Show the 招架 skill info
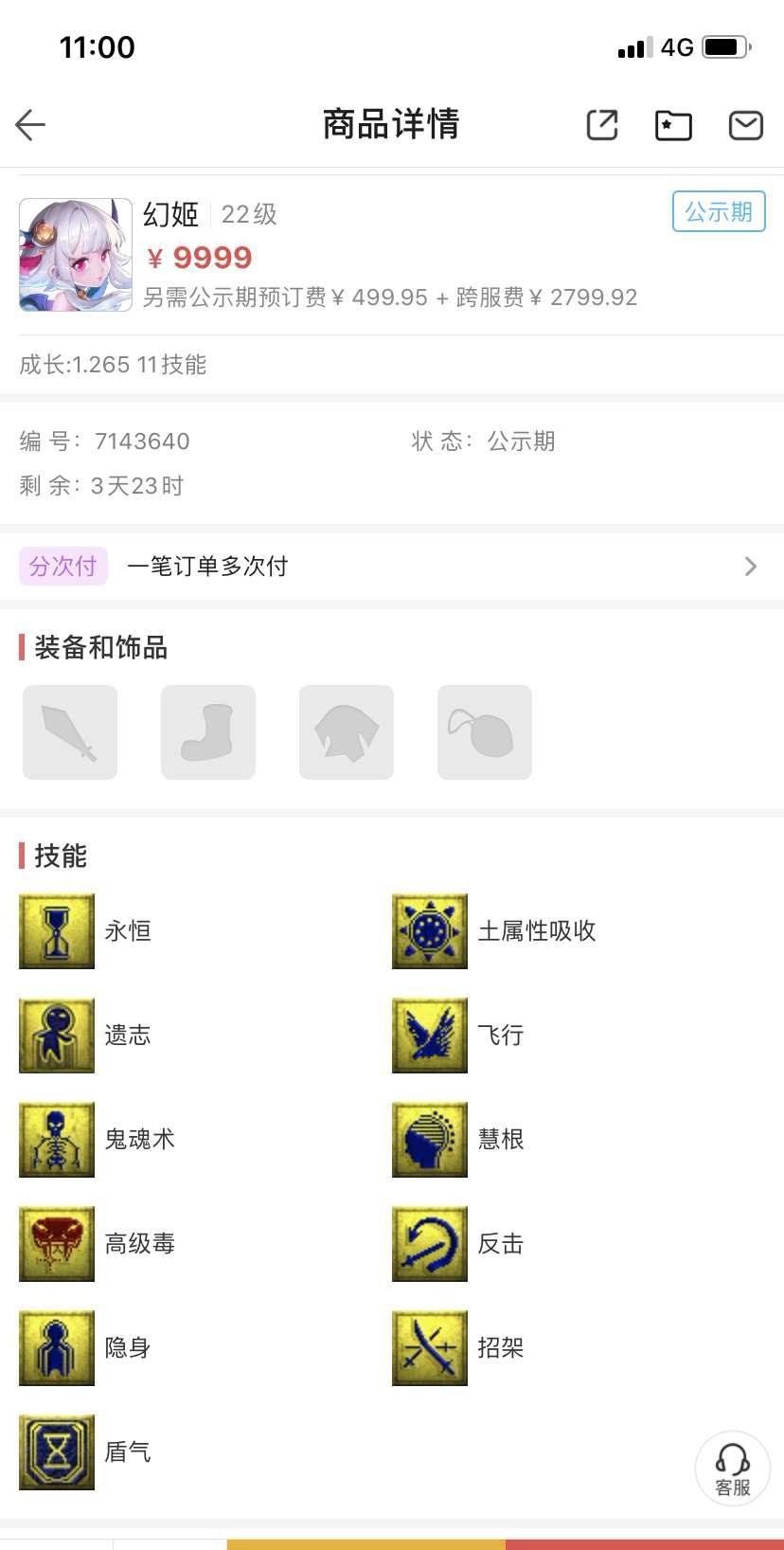The width and height of the screenshot is (784, 1550). point(430,1348)
